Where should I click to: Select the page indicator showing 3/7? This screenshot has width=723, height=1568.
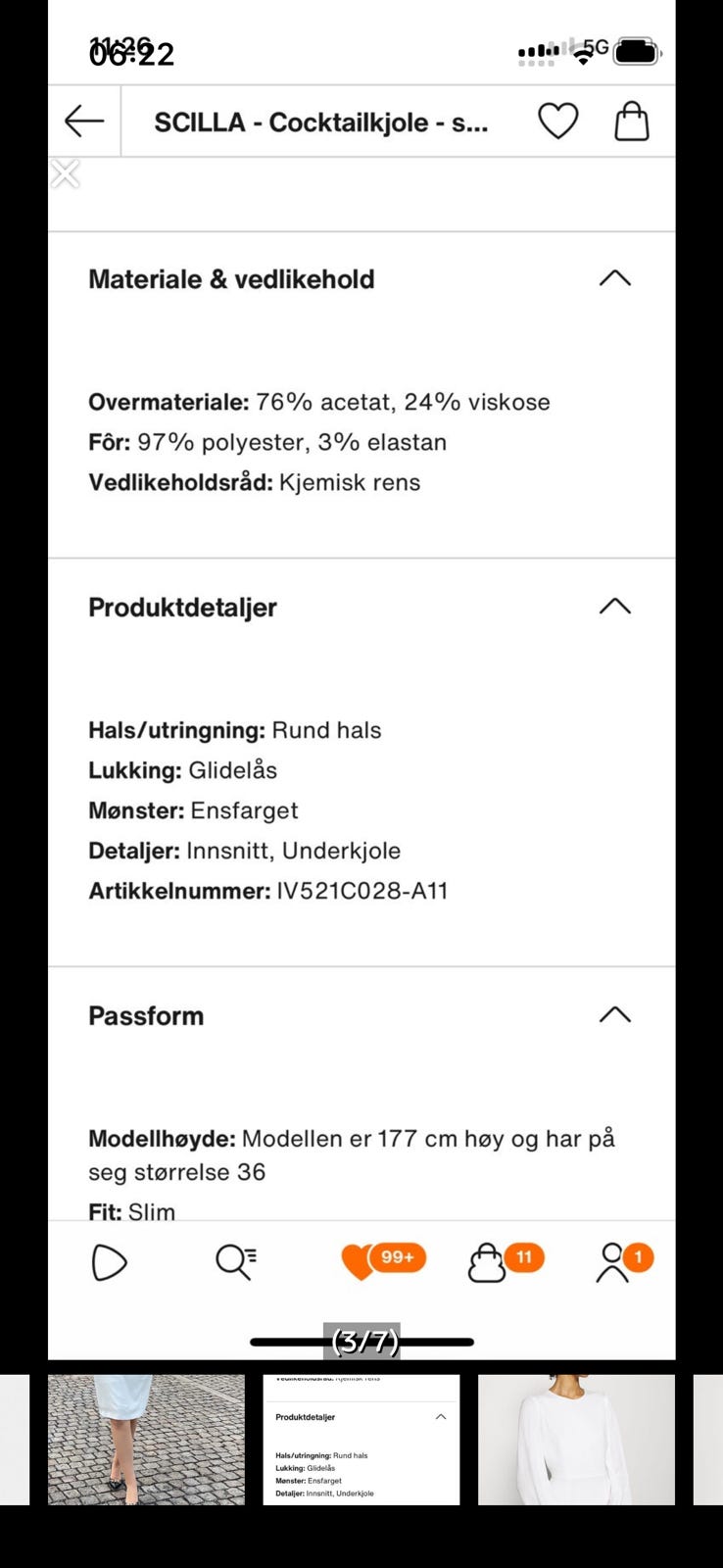point(361,1341)
